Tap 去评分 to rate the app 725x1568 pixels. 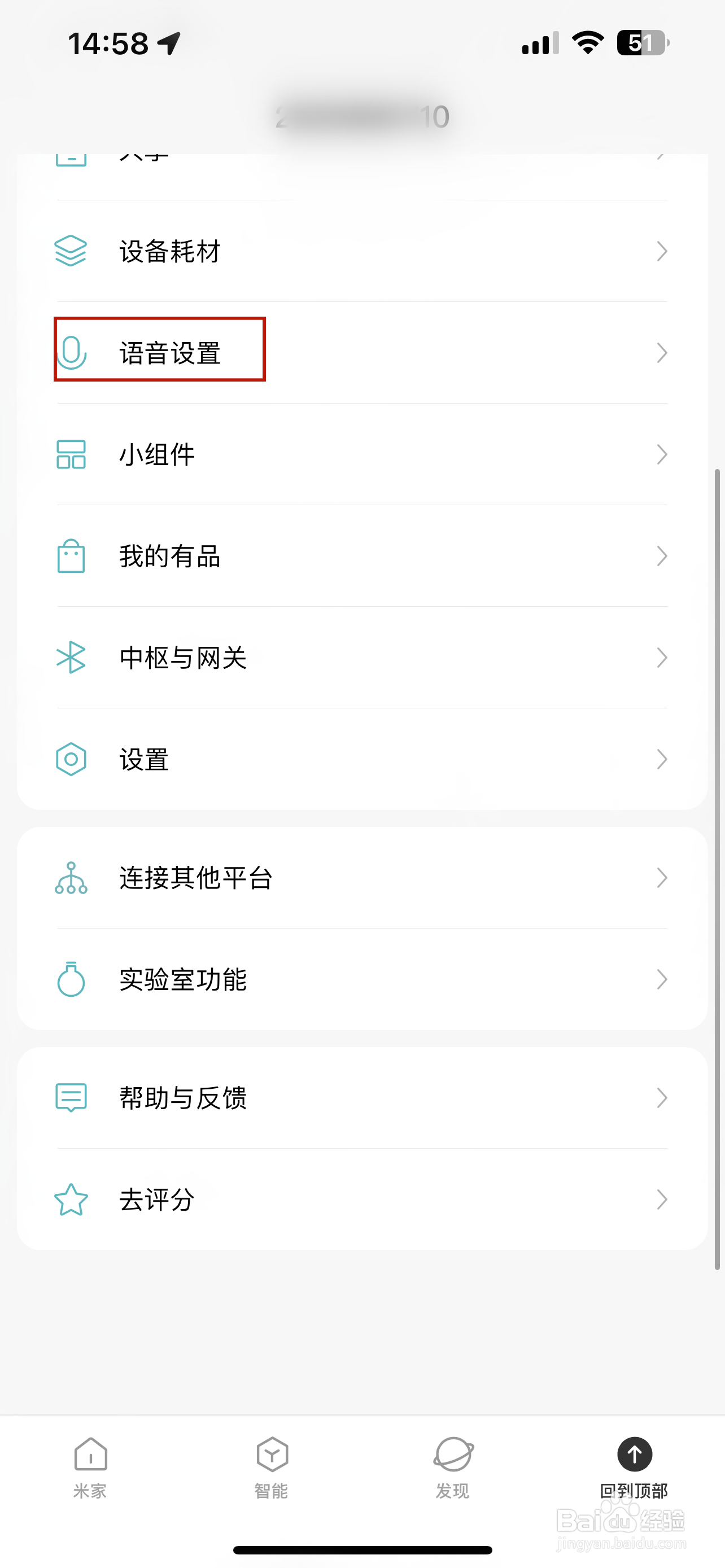click(x=361, y=1199)
